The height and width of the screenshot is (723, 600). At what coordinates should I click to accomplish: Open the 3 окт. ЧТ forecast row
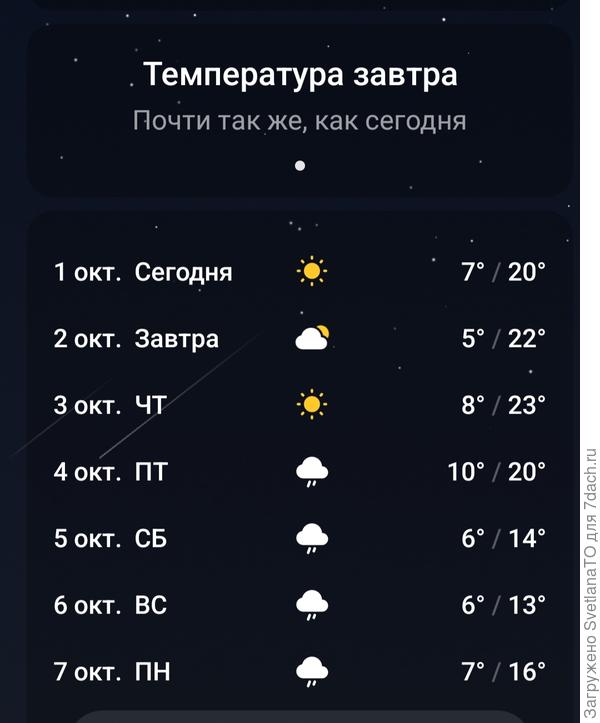[299, 405]
